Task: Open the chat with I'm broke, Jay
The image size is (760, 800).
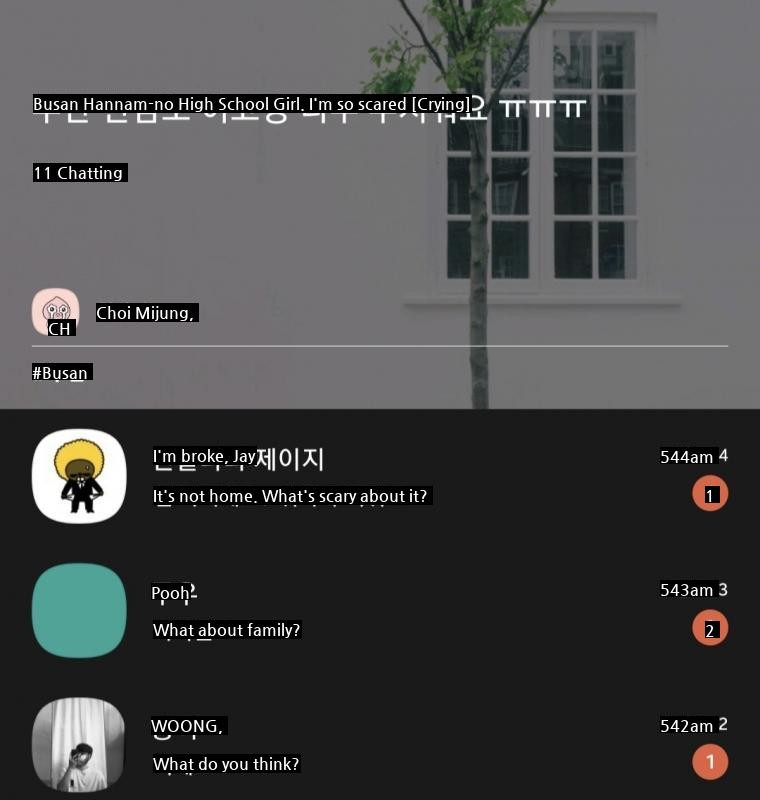Action: pos(380,477)
